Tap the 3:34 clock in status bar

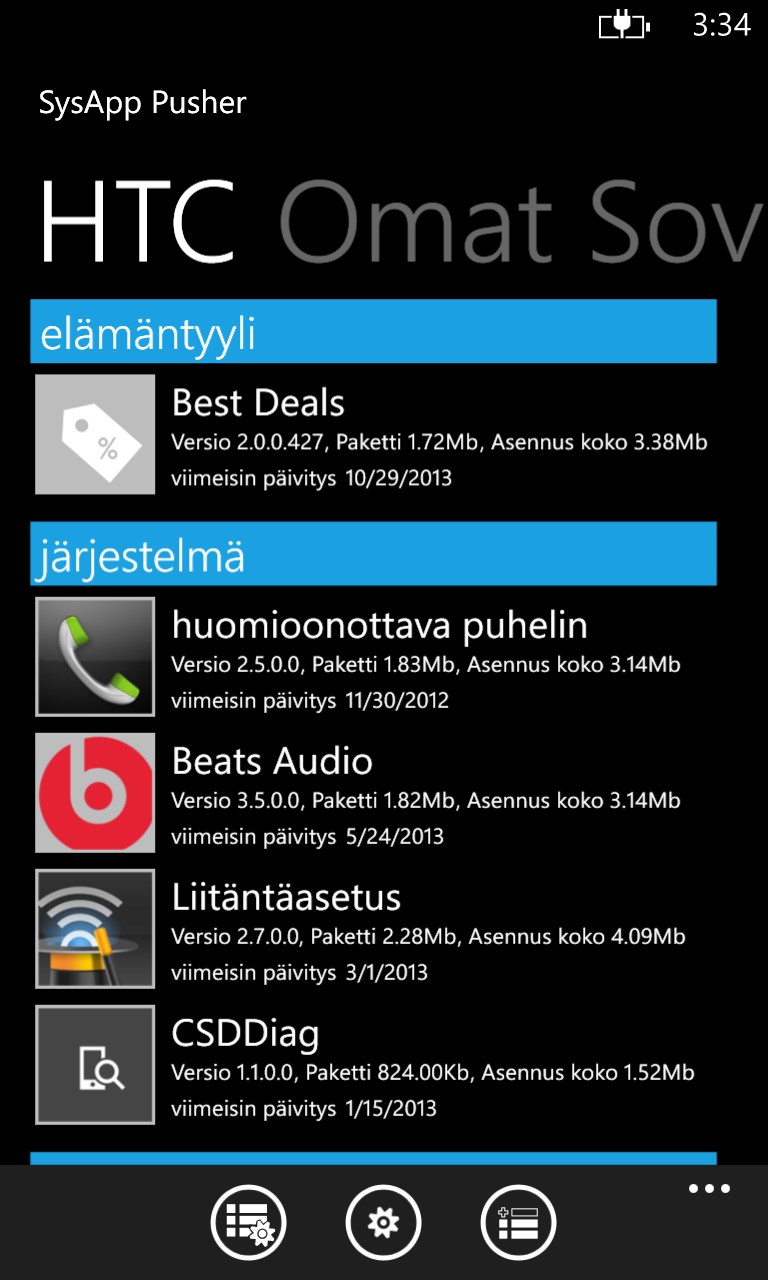722,25
